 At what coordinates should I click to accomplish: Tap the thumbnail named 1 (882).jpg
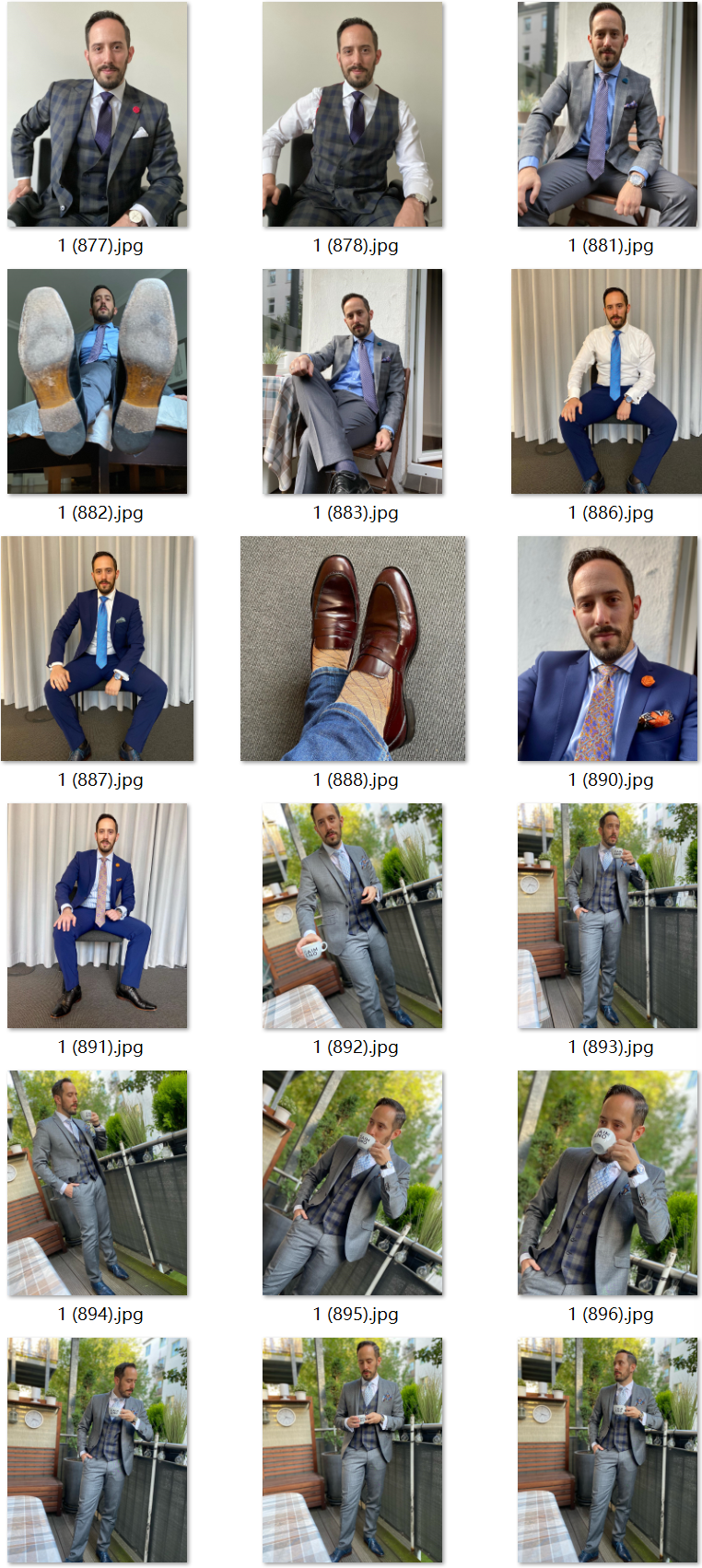pos(98,382)
